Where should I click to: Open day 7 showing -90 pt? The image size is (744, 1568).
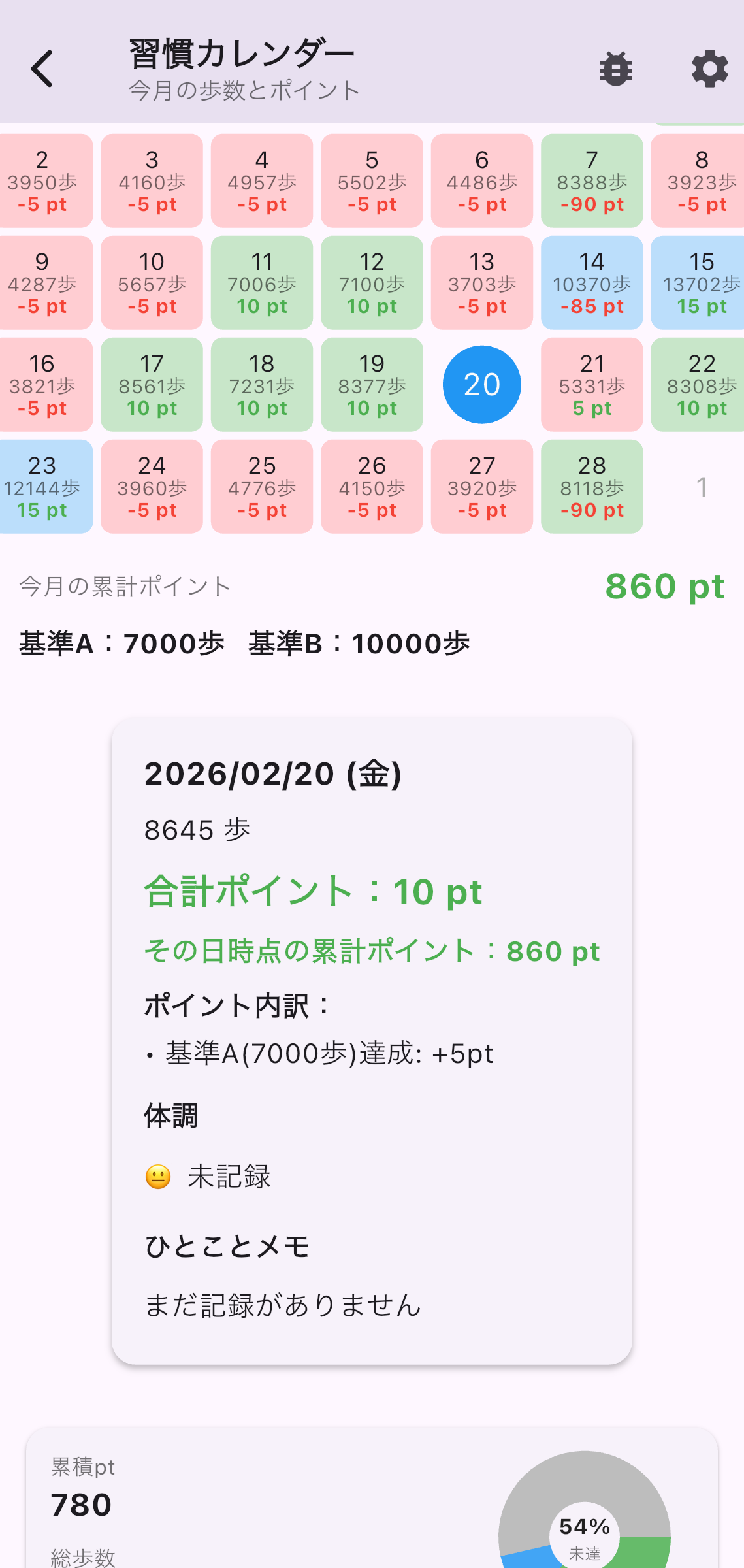point(591,180)
